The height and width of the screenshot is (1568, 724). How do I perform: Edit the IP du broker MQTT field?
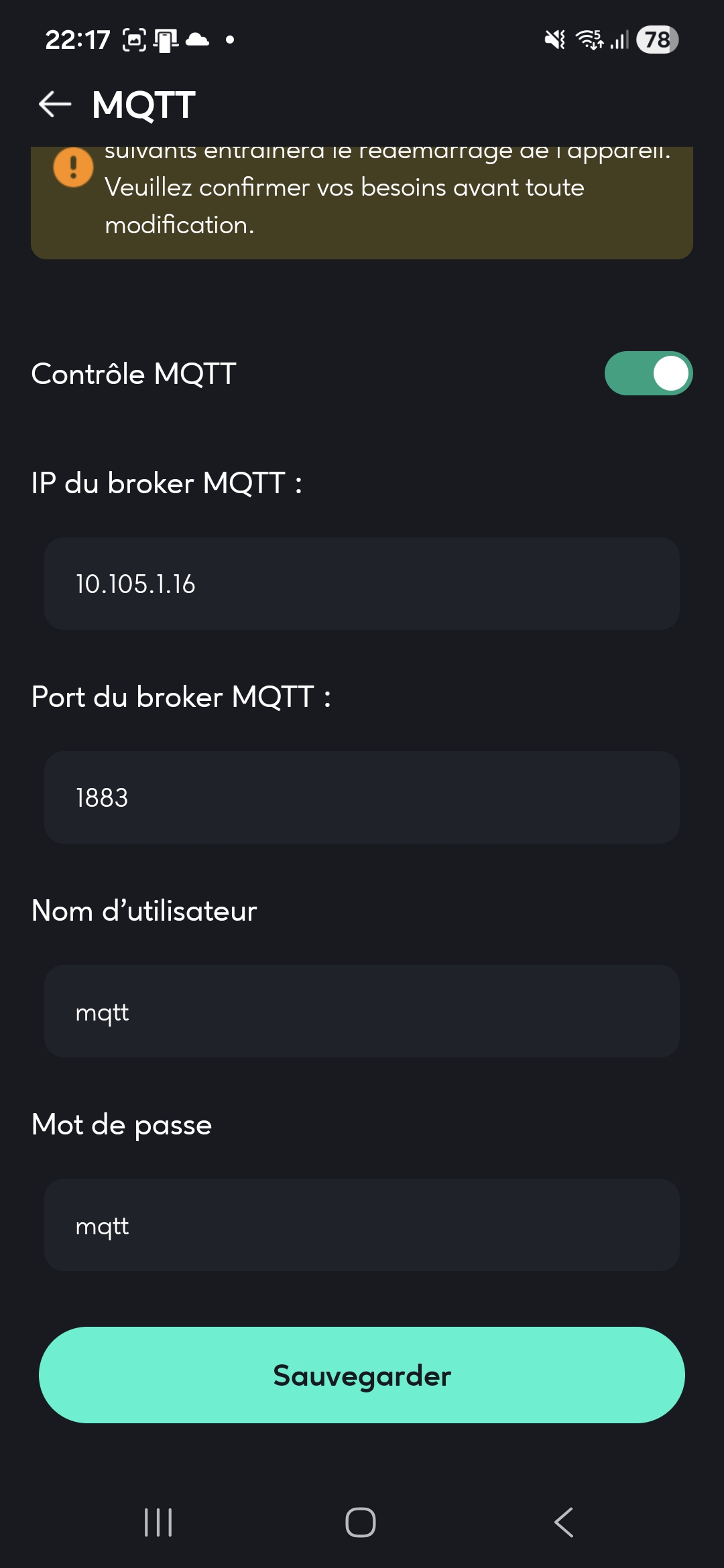[x=362, y=584]
